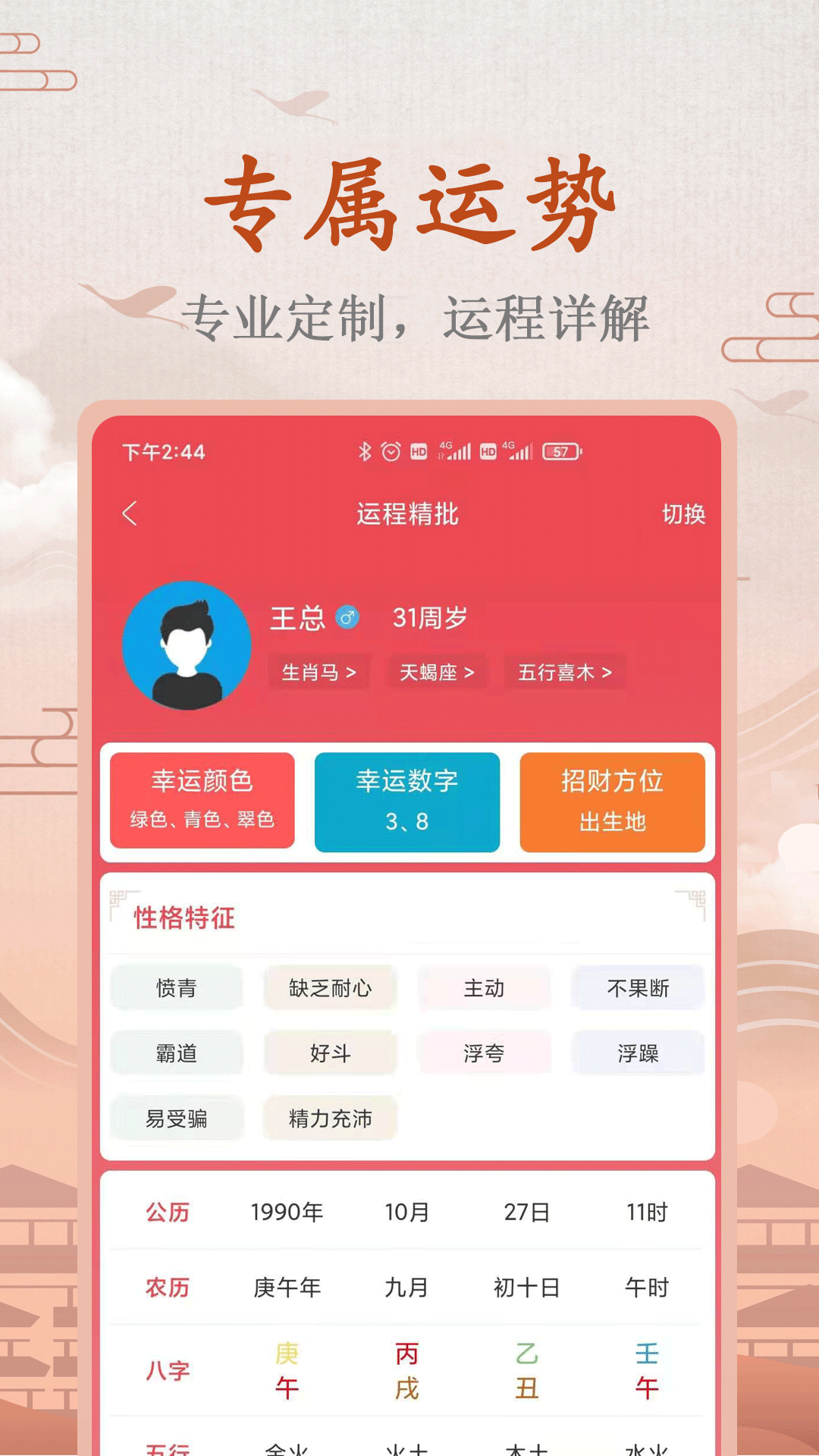The width and height of the screenshot is (819, 1456).
Task: Click the male gender symbol beside 王总
Action: (x=347, y=620)
